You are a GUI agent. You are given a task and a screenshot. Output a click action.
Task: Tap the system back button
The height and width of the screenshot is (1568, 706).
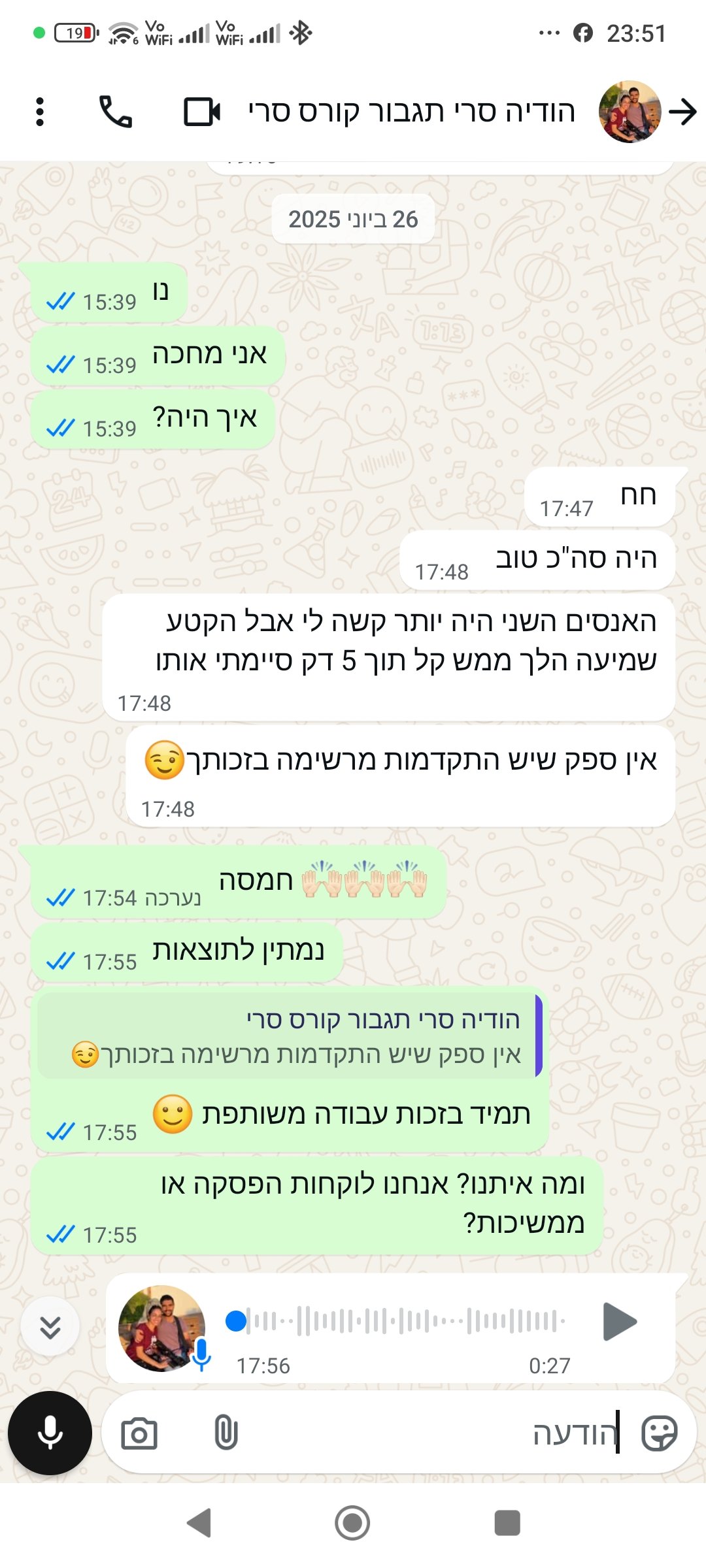pyautogui.click(x=199, y=1523)
